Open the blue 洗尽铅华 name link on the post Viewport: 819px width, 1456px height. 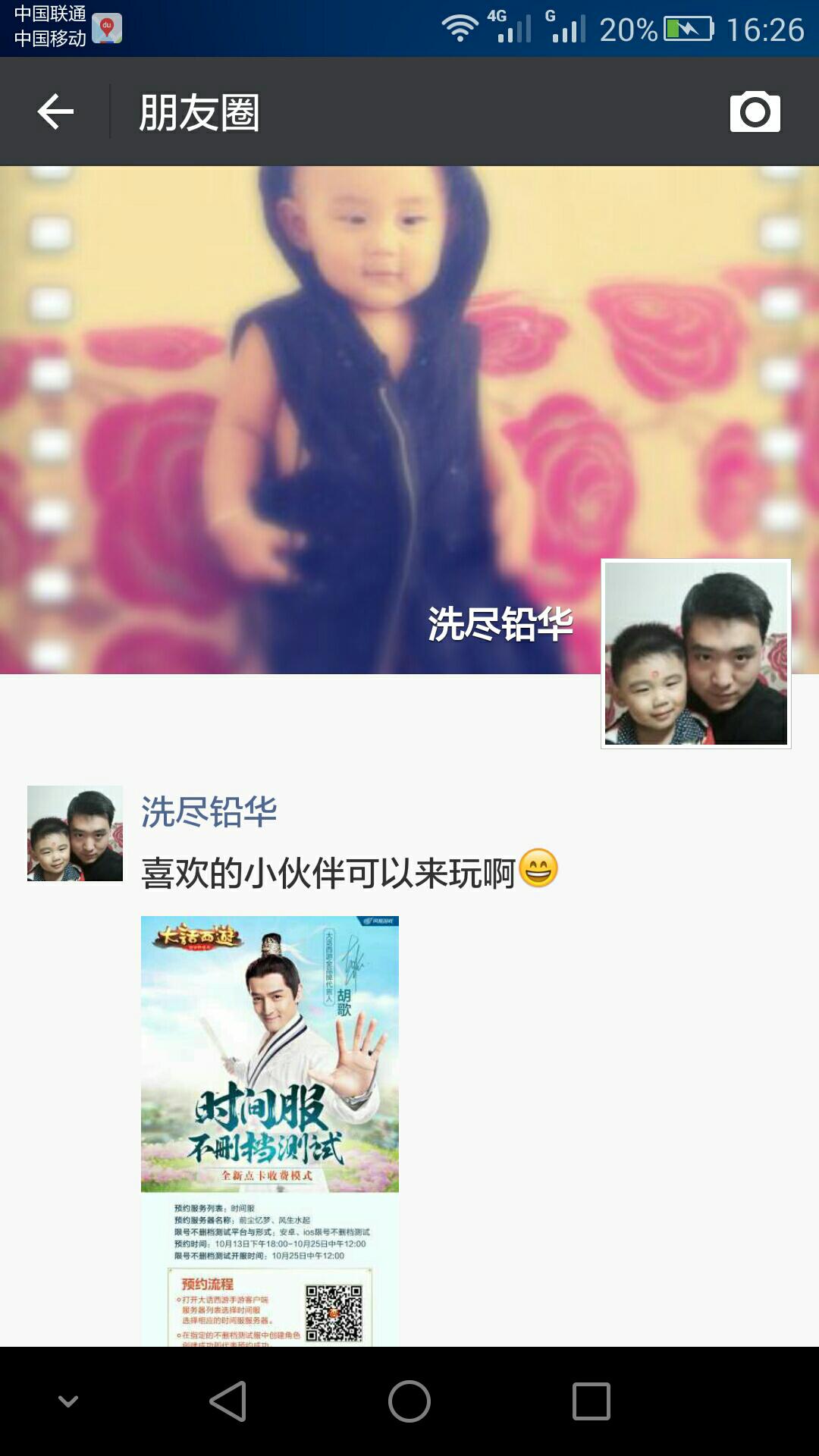(209, 812)
